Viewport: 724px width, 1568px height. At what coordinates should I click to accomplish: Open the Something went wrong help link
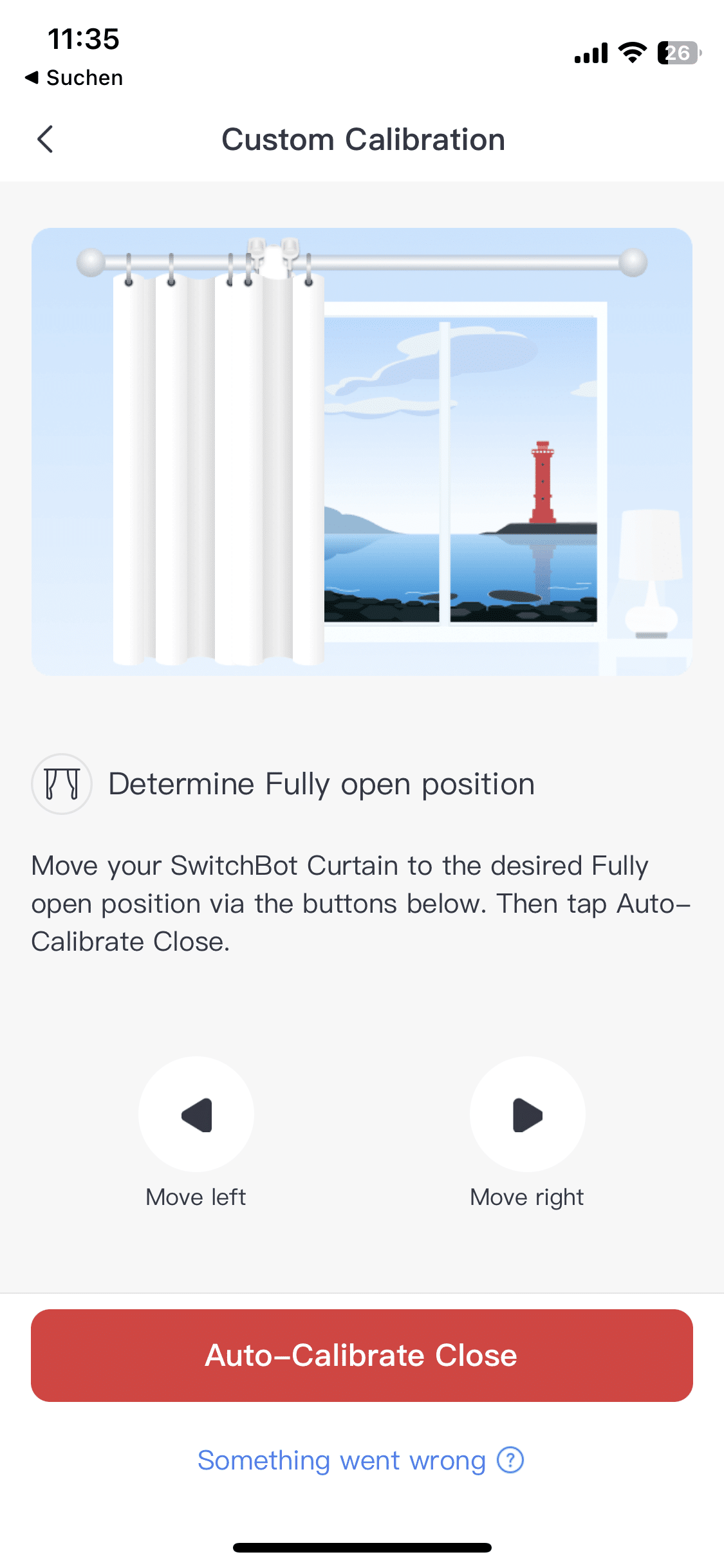tap(360, 1461)
